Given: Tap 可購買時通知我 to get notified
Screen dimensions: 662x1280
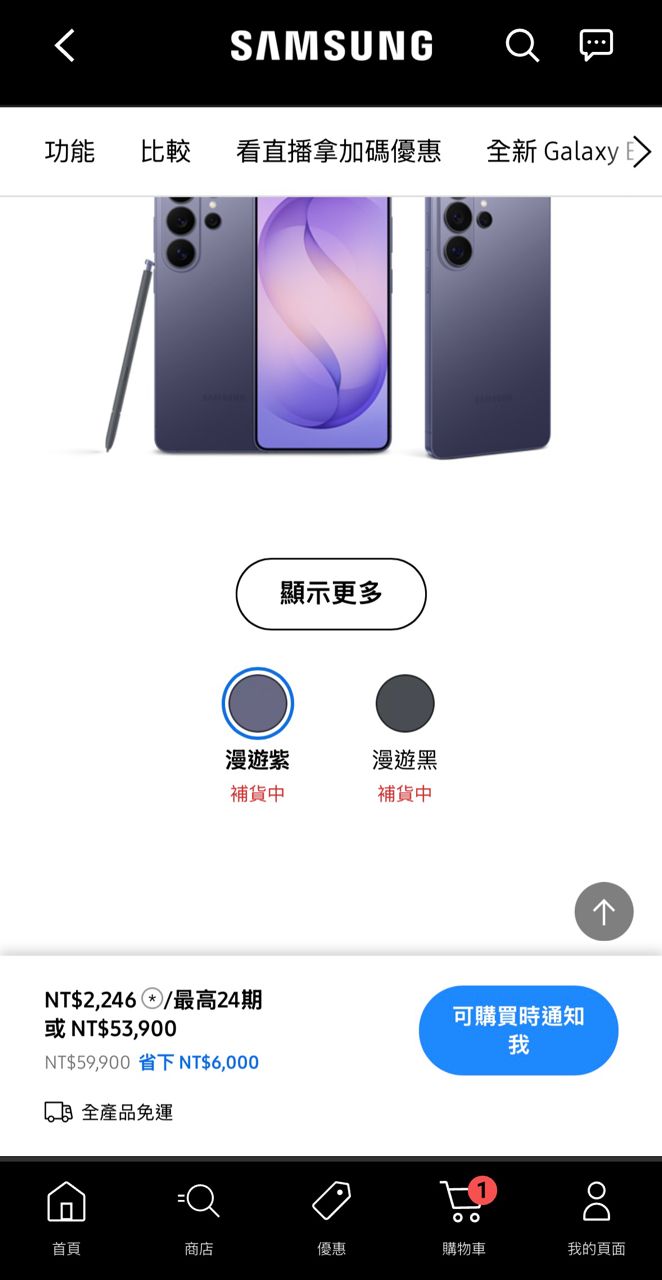Looking at the screenshot, I should coord(518,1030).
